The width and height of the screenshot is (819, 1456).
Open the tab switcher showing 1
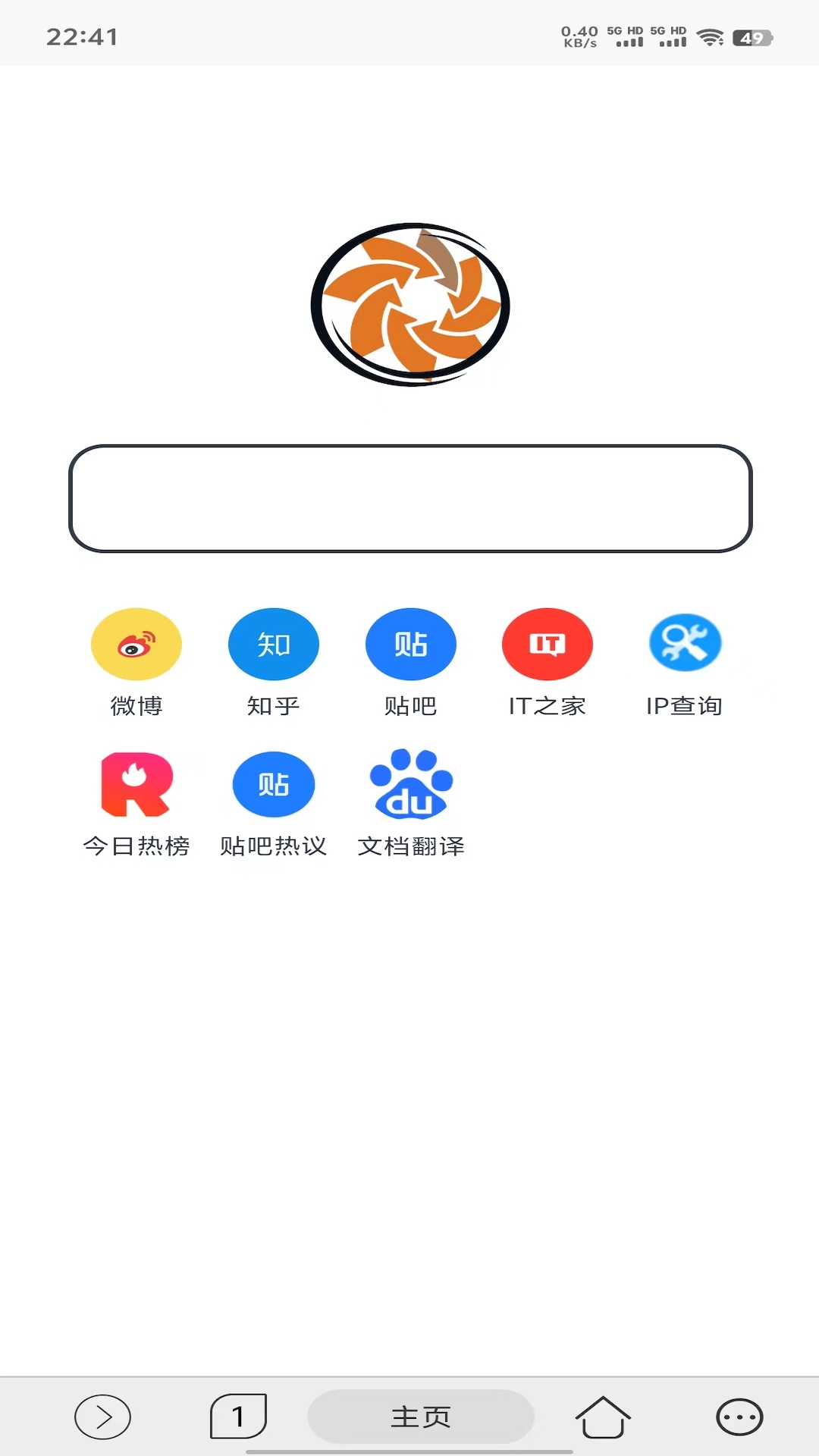tap(238, 1416)
